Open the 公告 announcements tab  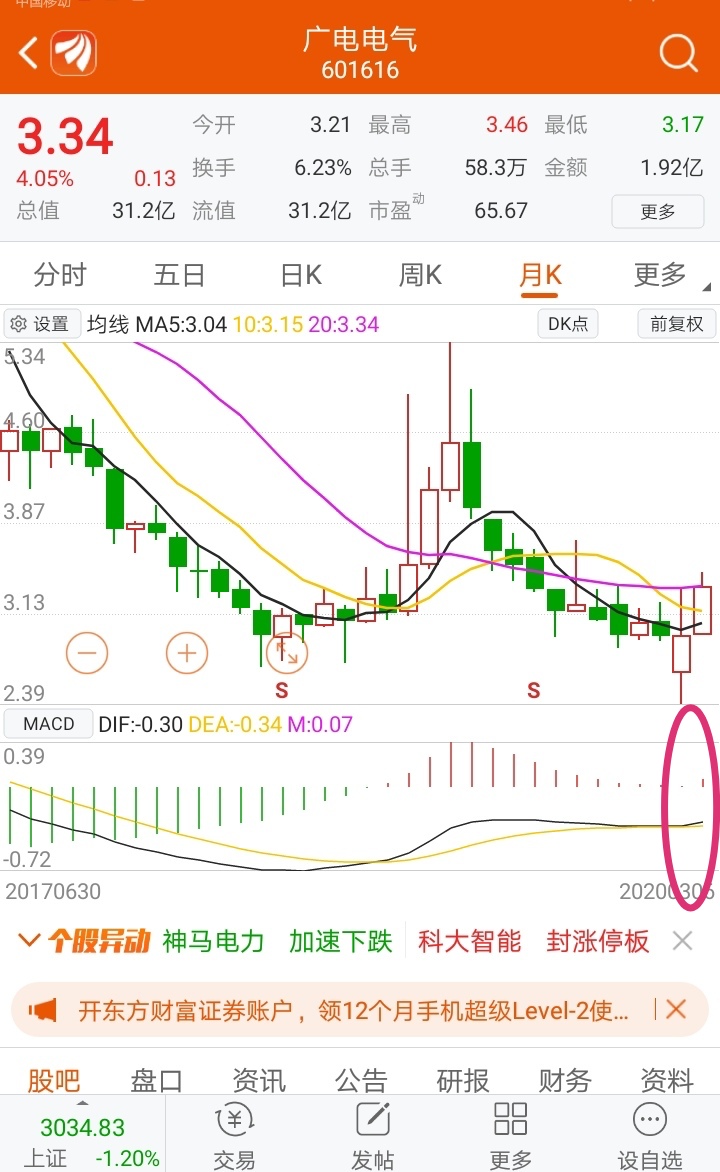(360, 1080)
